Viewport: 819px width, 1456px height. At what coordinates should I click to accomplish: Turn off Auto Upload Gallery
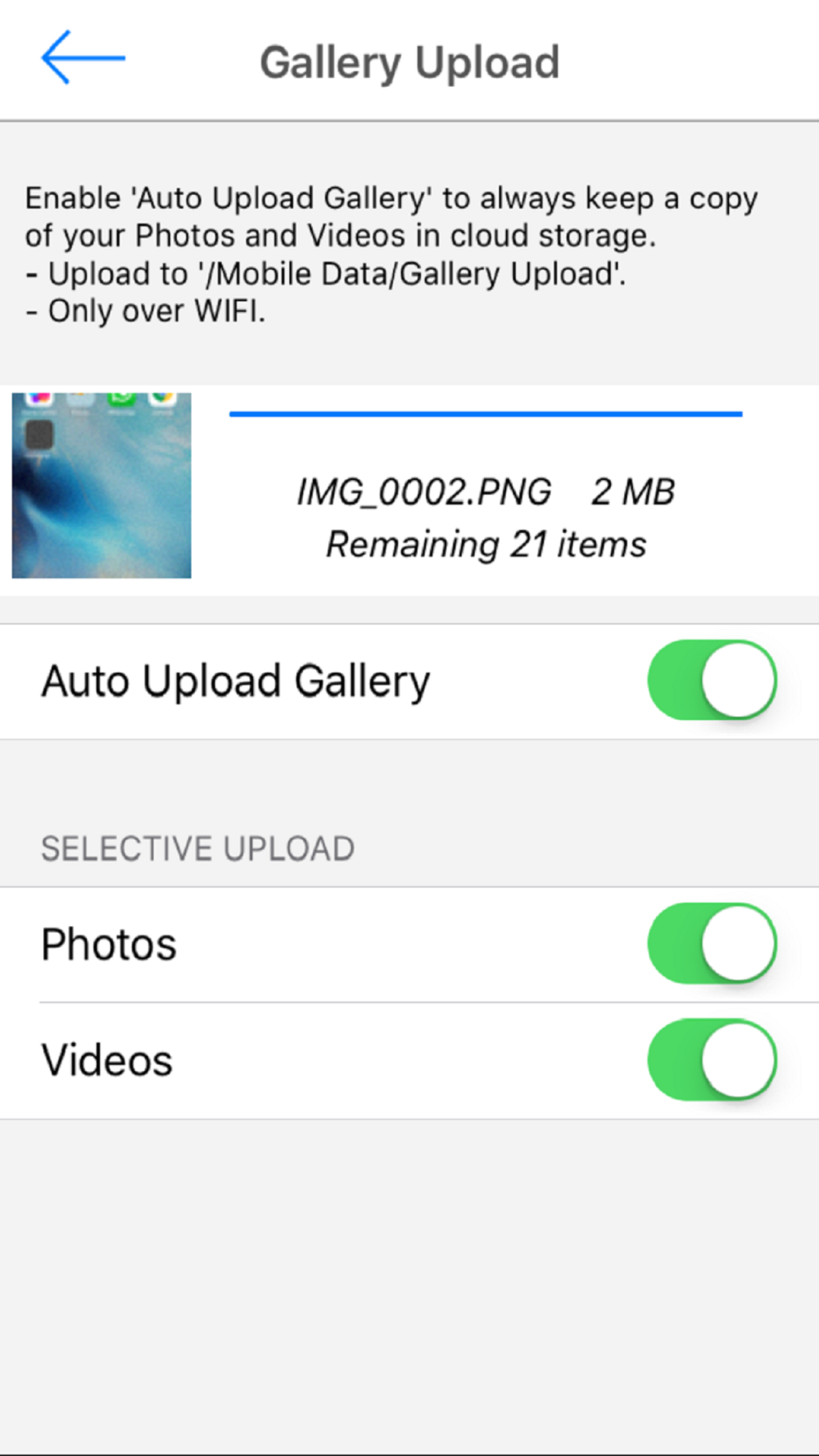(x=711, y=681)
